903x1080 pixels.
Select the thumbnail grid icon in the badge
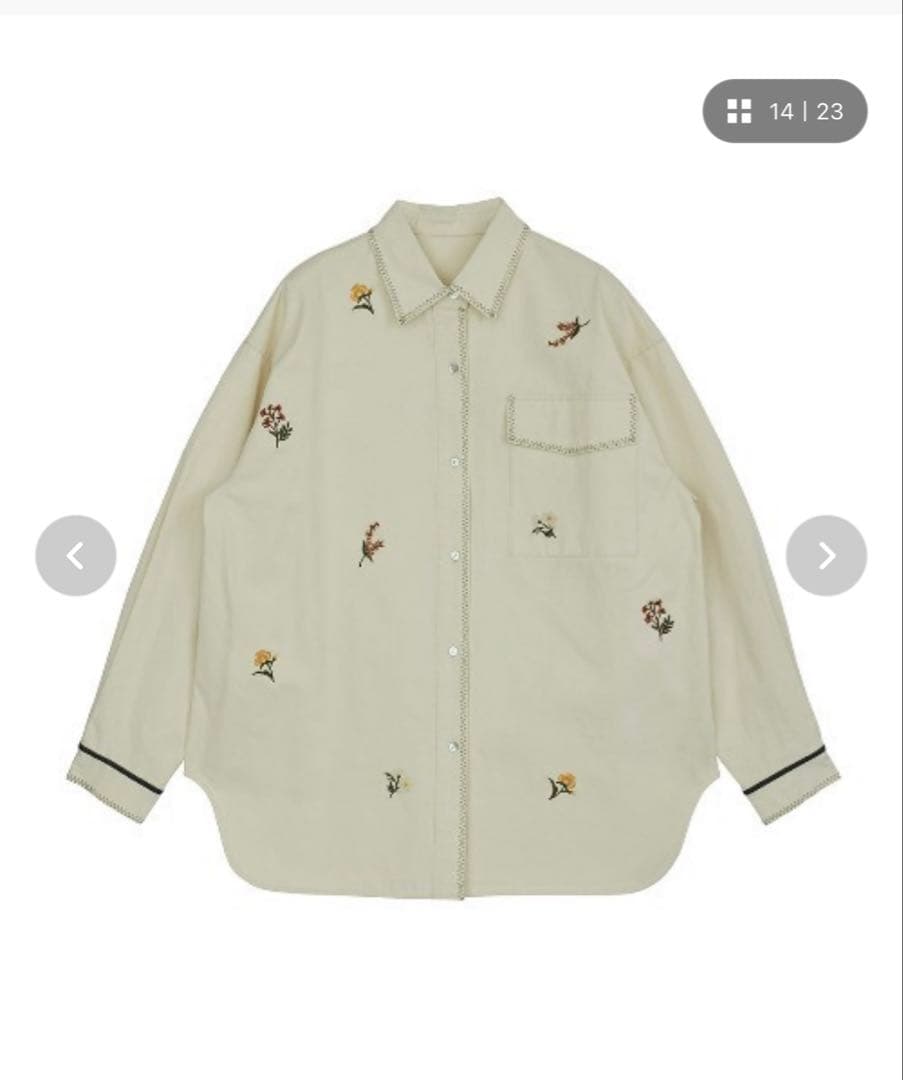point(738,111)
